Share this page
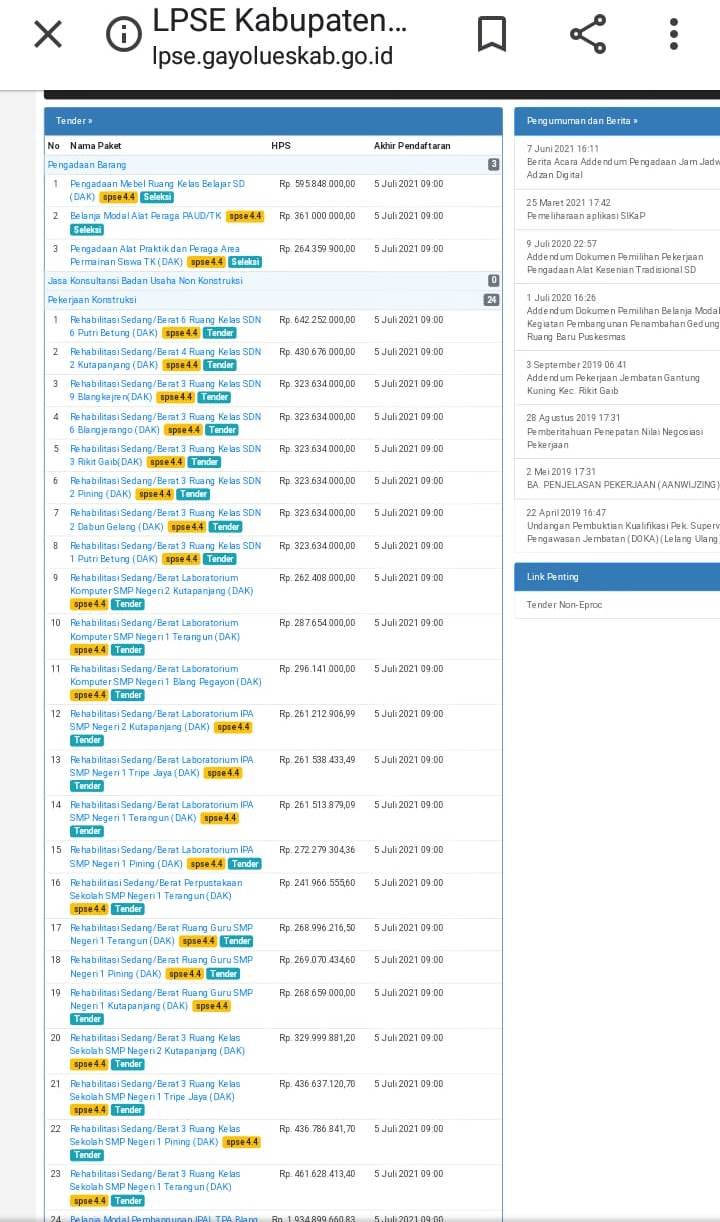 (588, 34)
